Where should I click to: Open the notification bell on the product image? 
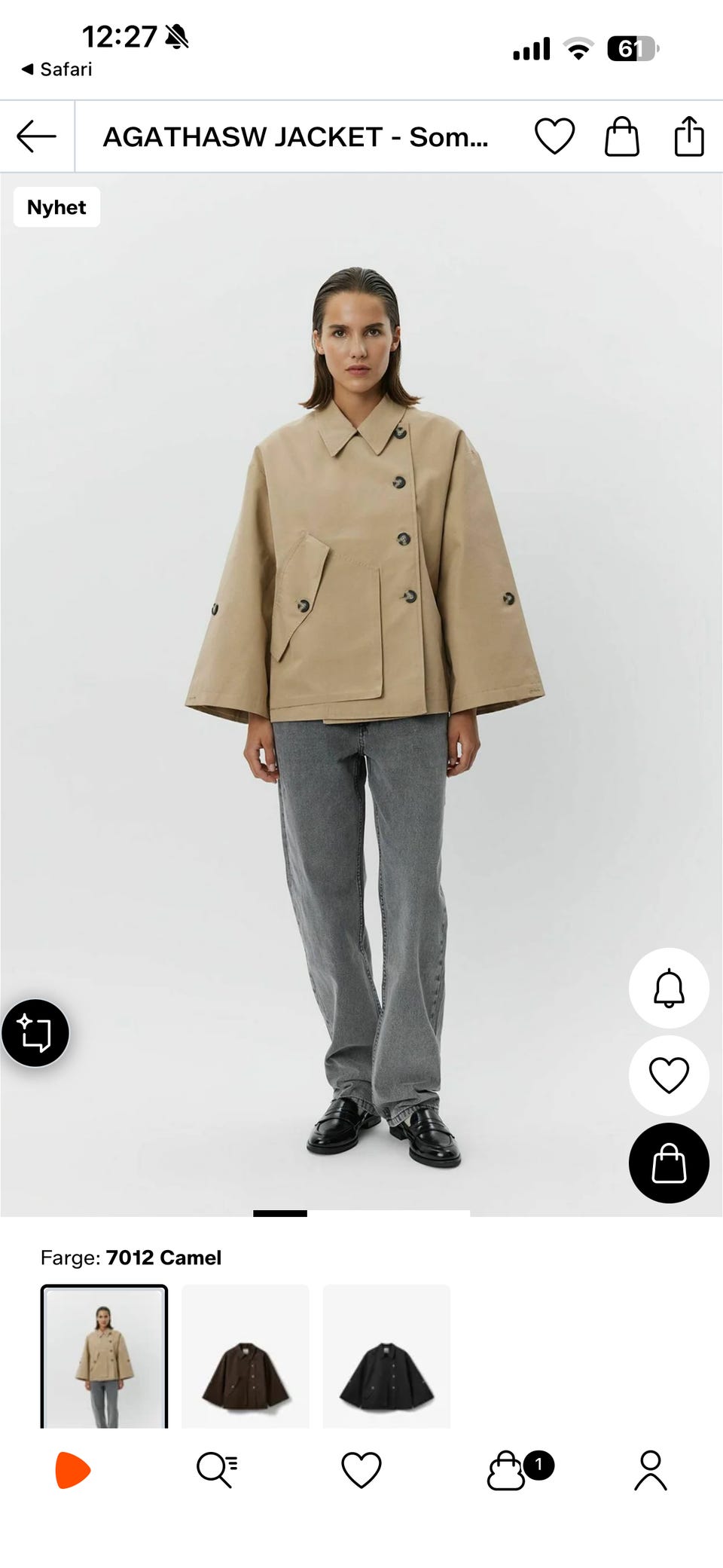[669, 988]
